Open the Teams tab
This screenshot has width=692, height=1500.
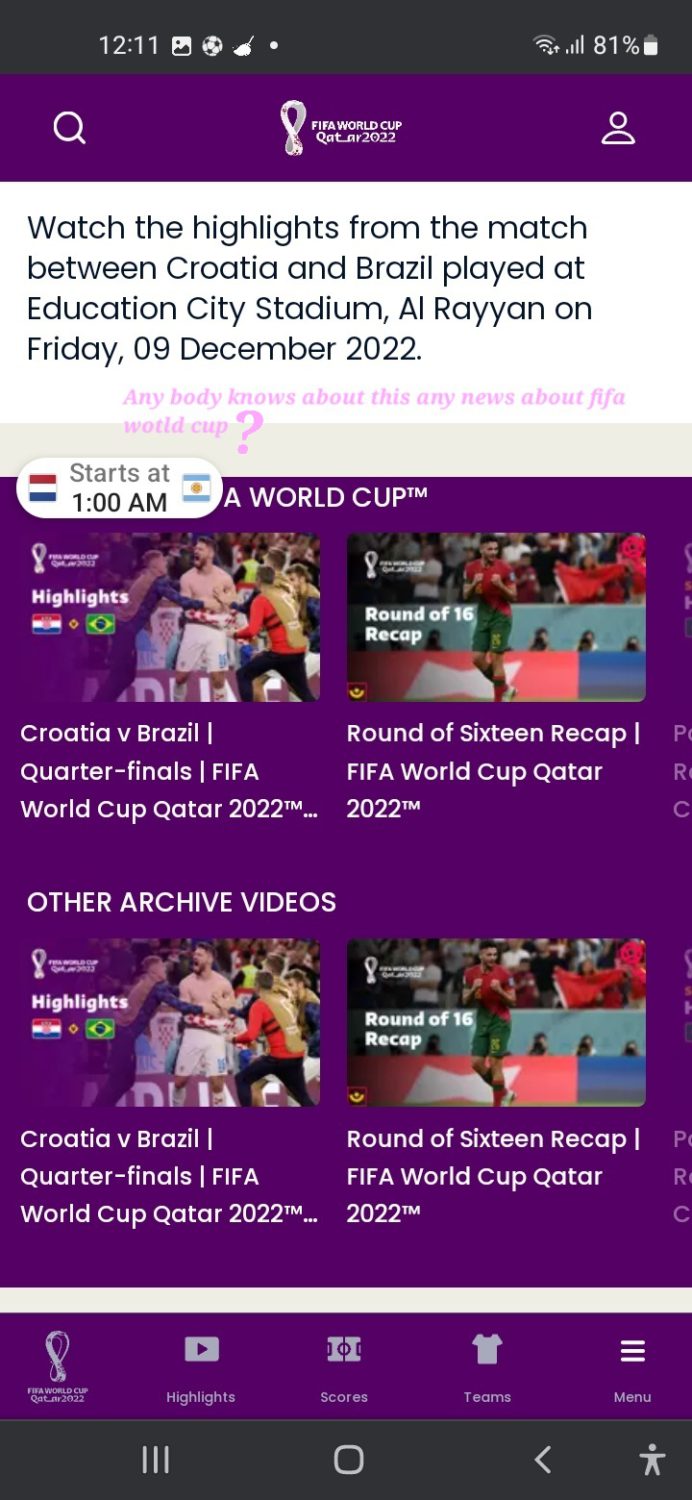487,1366
